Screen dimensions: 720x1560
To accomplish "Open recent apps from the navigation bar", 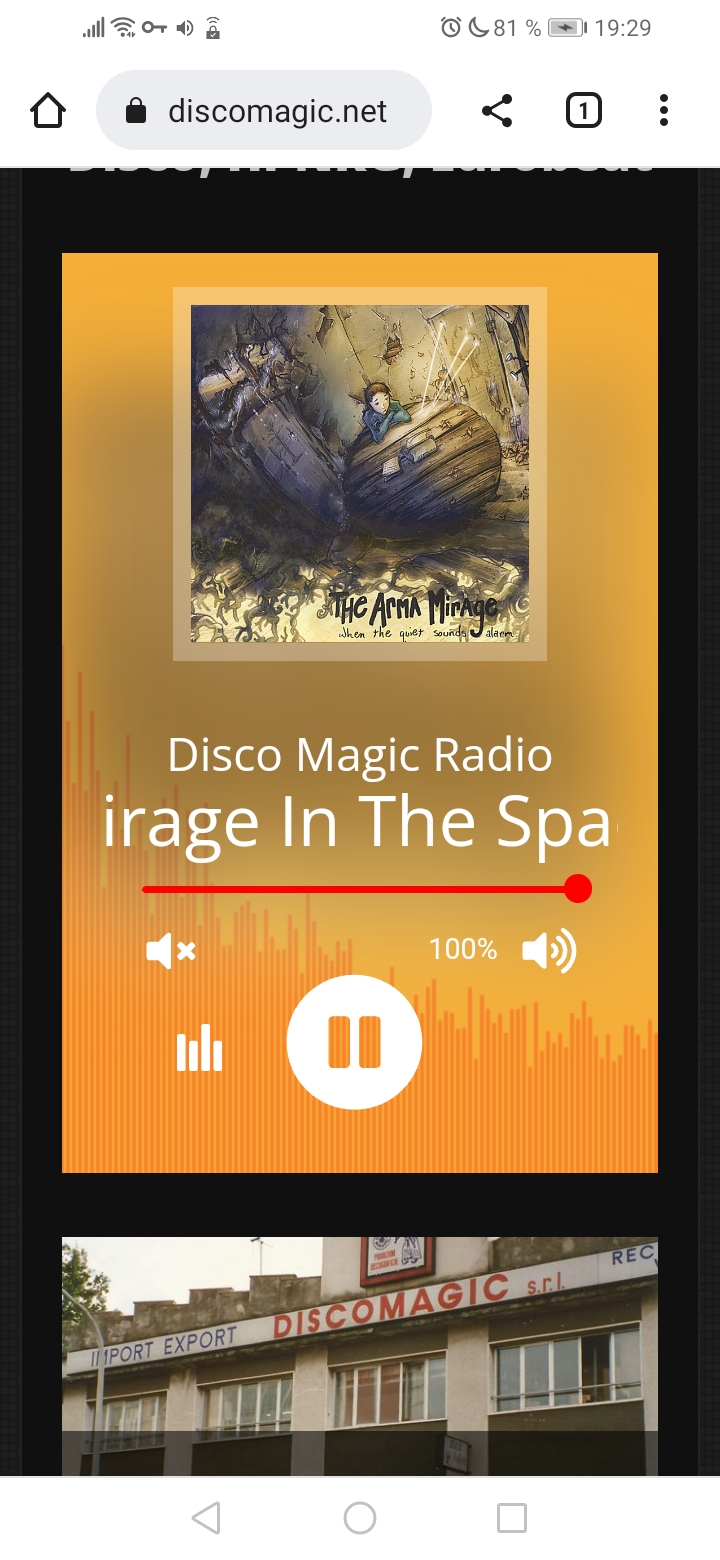I will coord(511,1518).
